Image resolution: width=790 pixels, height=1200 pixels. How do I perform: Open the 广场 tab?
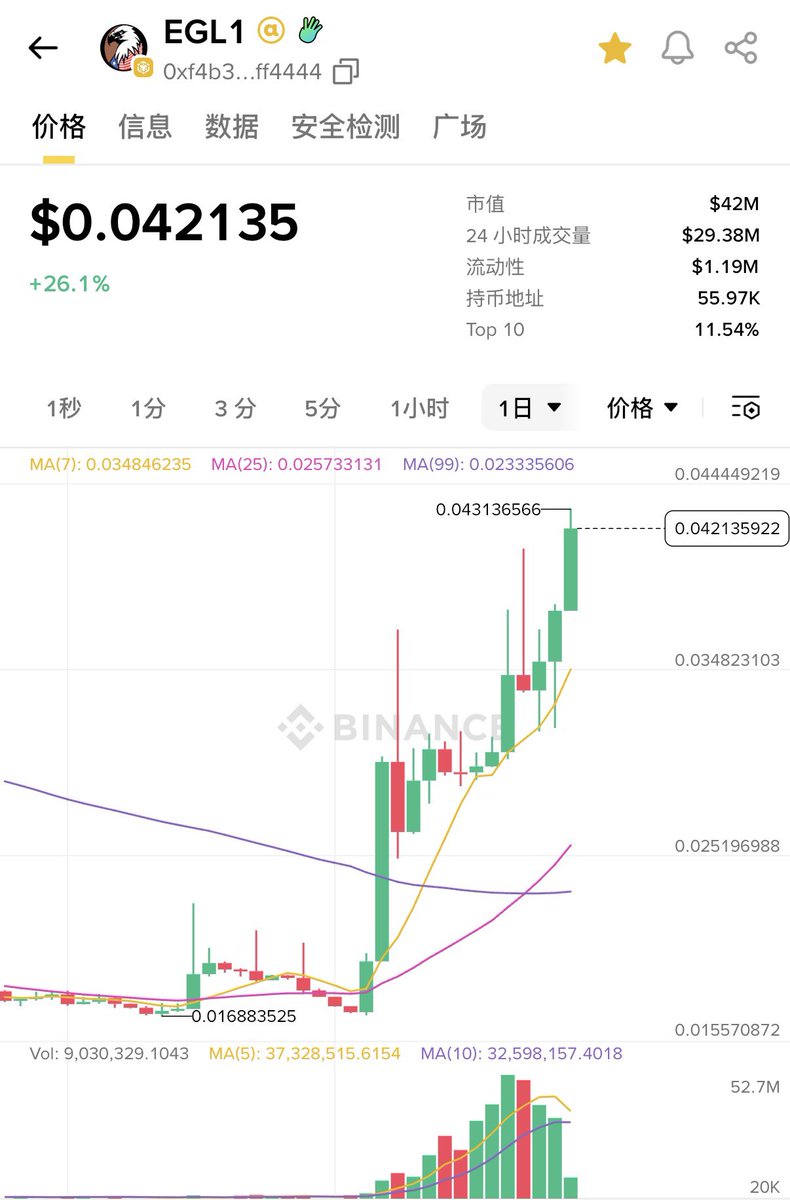[x=460, y=127]
